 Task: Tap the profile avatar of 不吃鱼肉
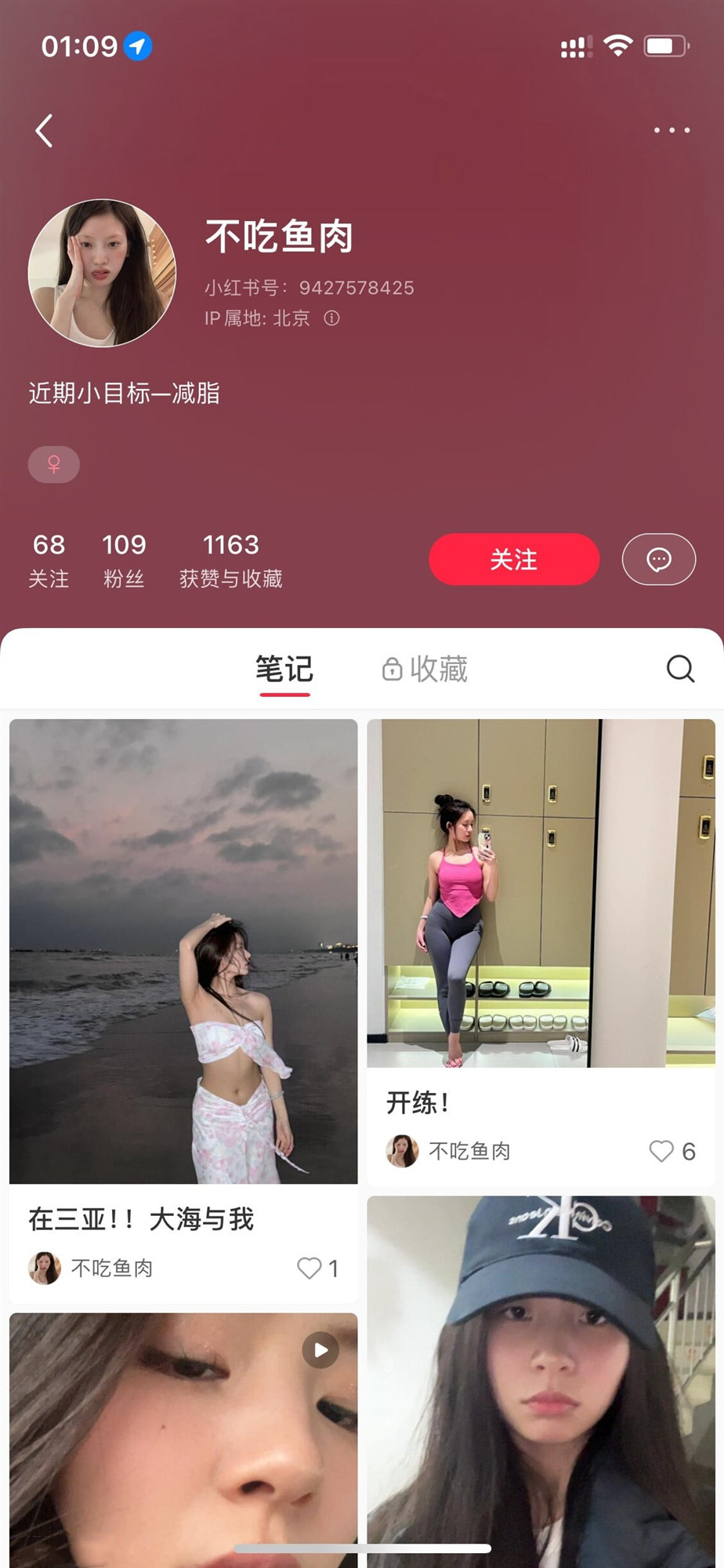click(x=102, y=273)
